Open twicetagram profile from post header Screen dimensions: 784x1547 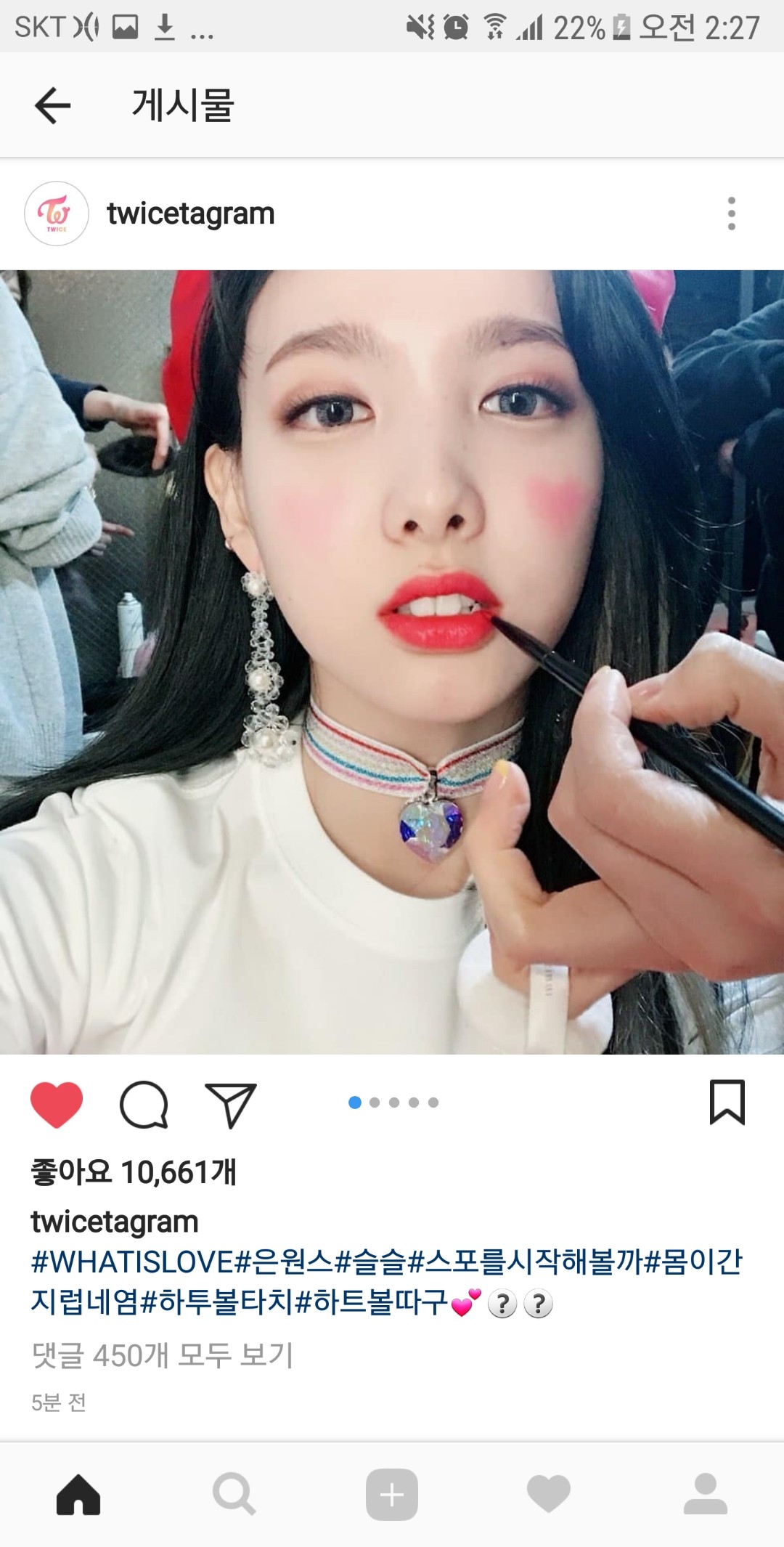click(191, 214)
